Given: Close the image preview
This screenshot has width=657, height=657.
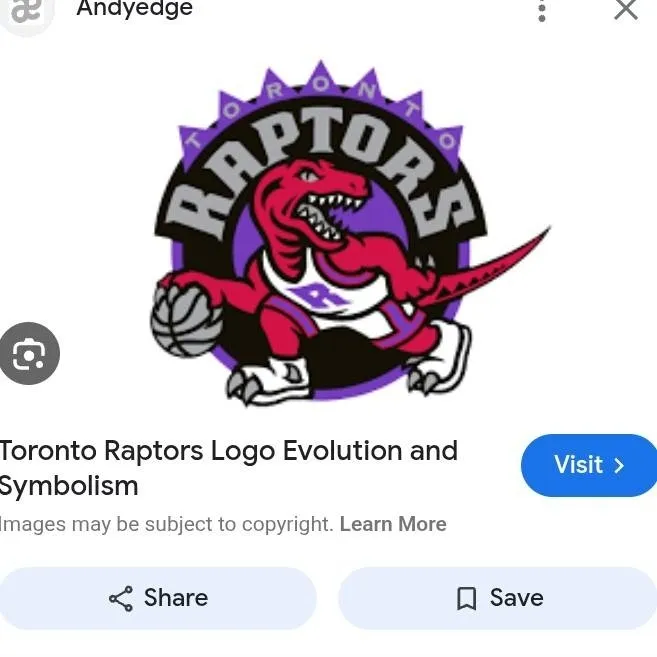Looking at the screenshot, I should point(626,10).
